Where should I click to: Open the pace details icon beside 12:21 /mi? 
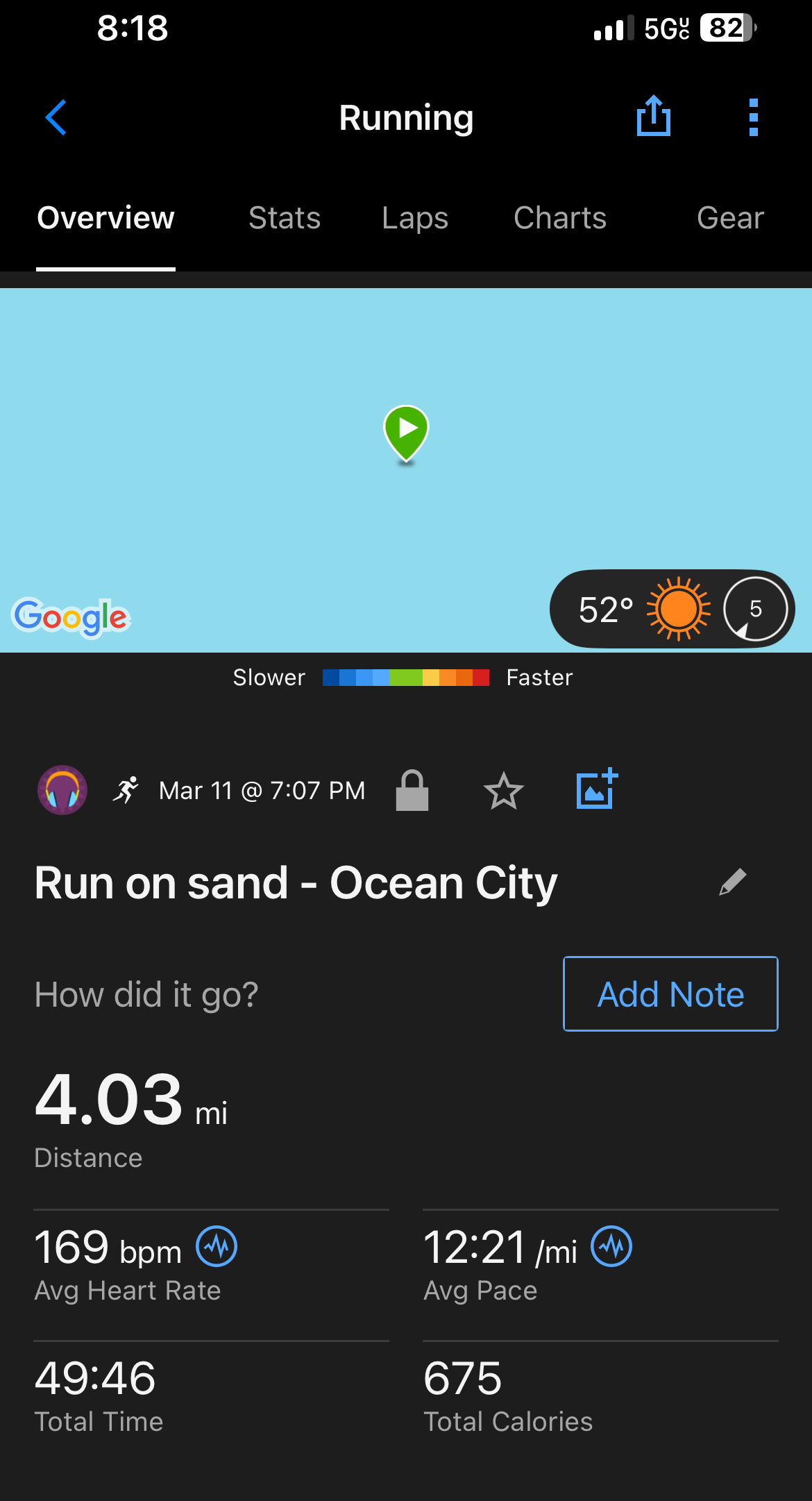(x=611, y=1246)
